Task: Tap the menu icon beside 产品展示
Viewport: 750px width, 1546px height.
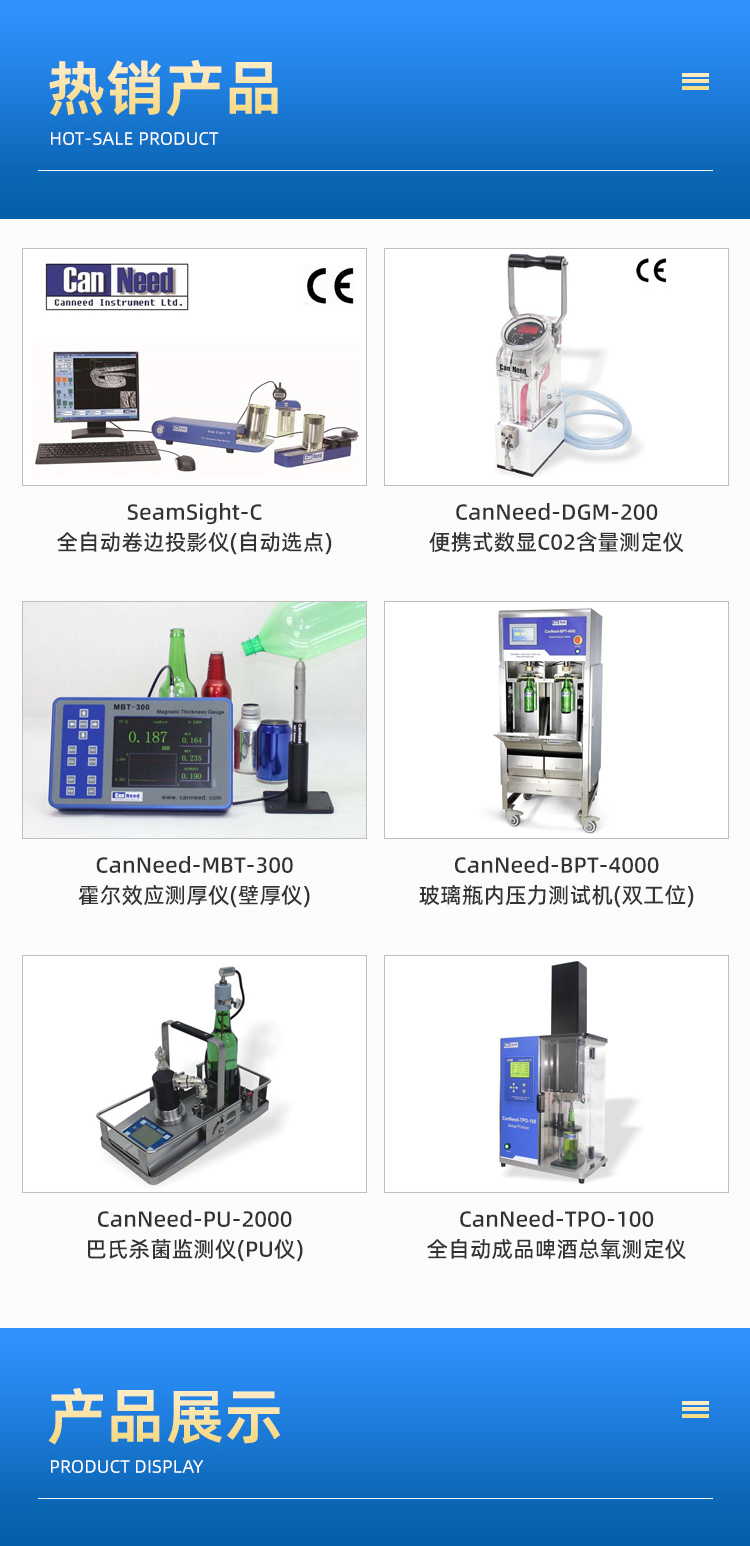Action: pyautogui.click(x=695, y=1410)
